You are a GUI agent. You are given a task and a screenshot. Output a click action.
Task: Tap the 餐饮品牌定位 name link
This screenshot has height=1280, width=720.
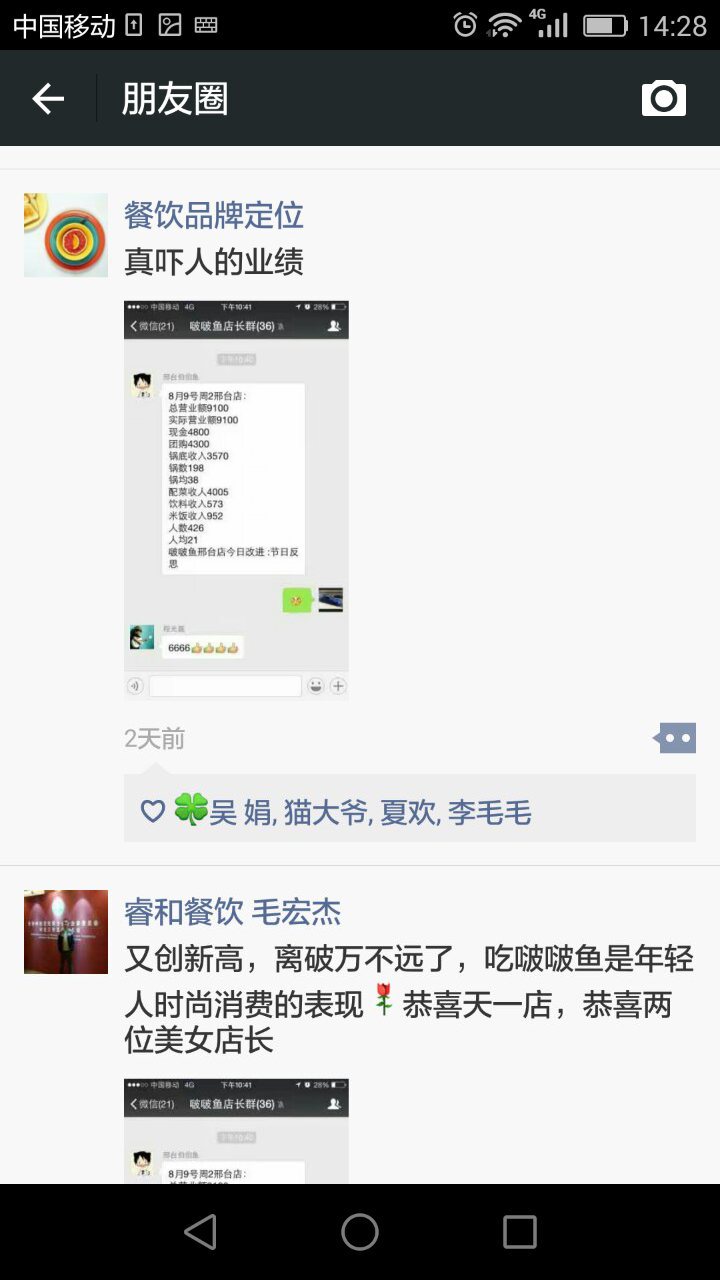coord(213,215)
